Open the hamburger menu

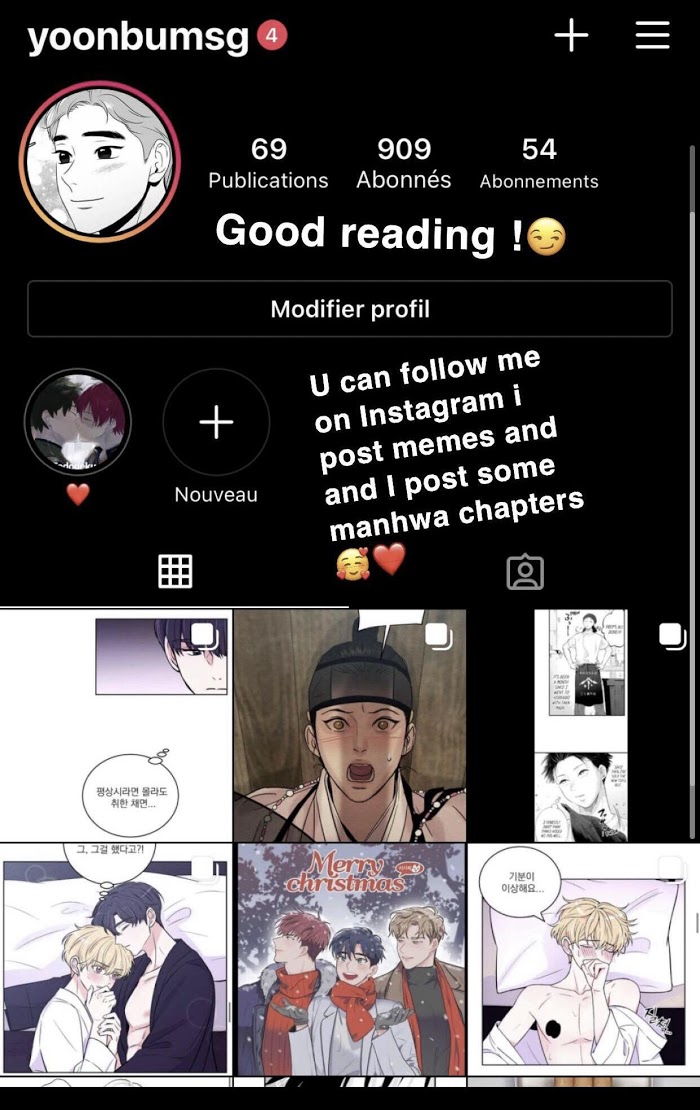652,35
